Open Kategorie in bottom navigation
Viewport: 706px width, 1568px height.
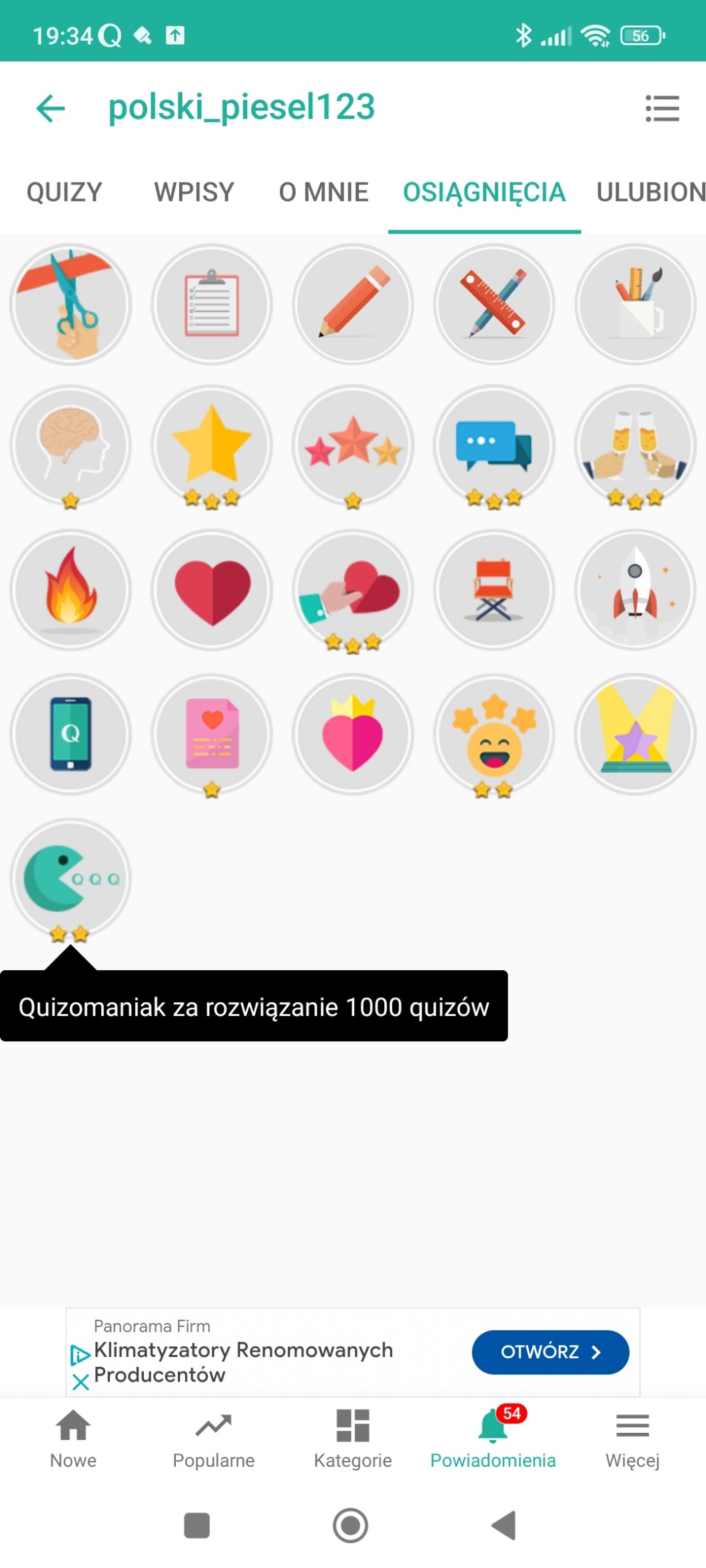pos(353,1438)
